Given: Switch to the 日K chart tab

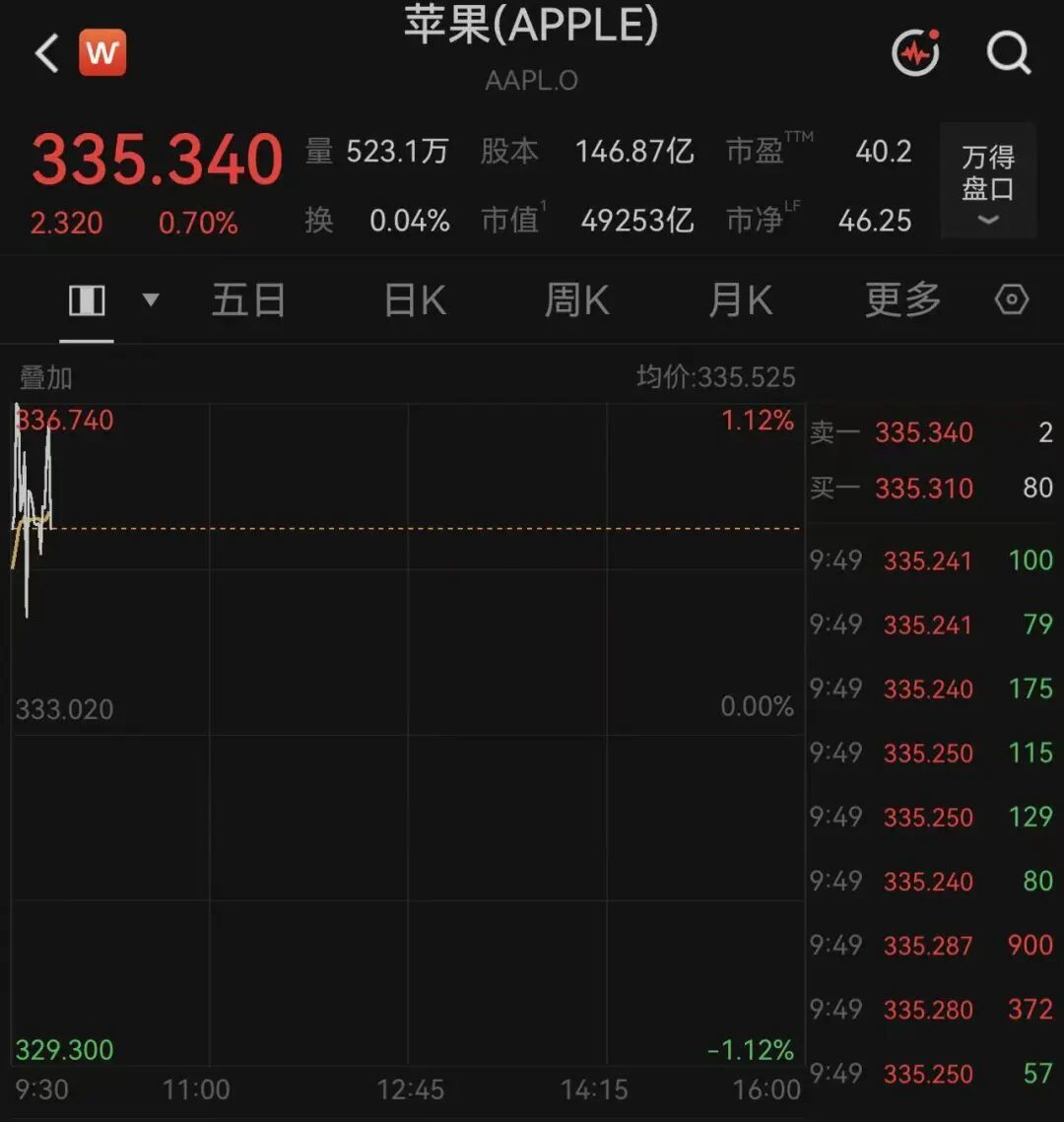Looking at the screenshot, I should click(415, 299).
